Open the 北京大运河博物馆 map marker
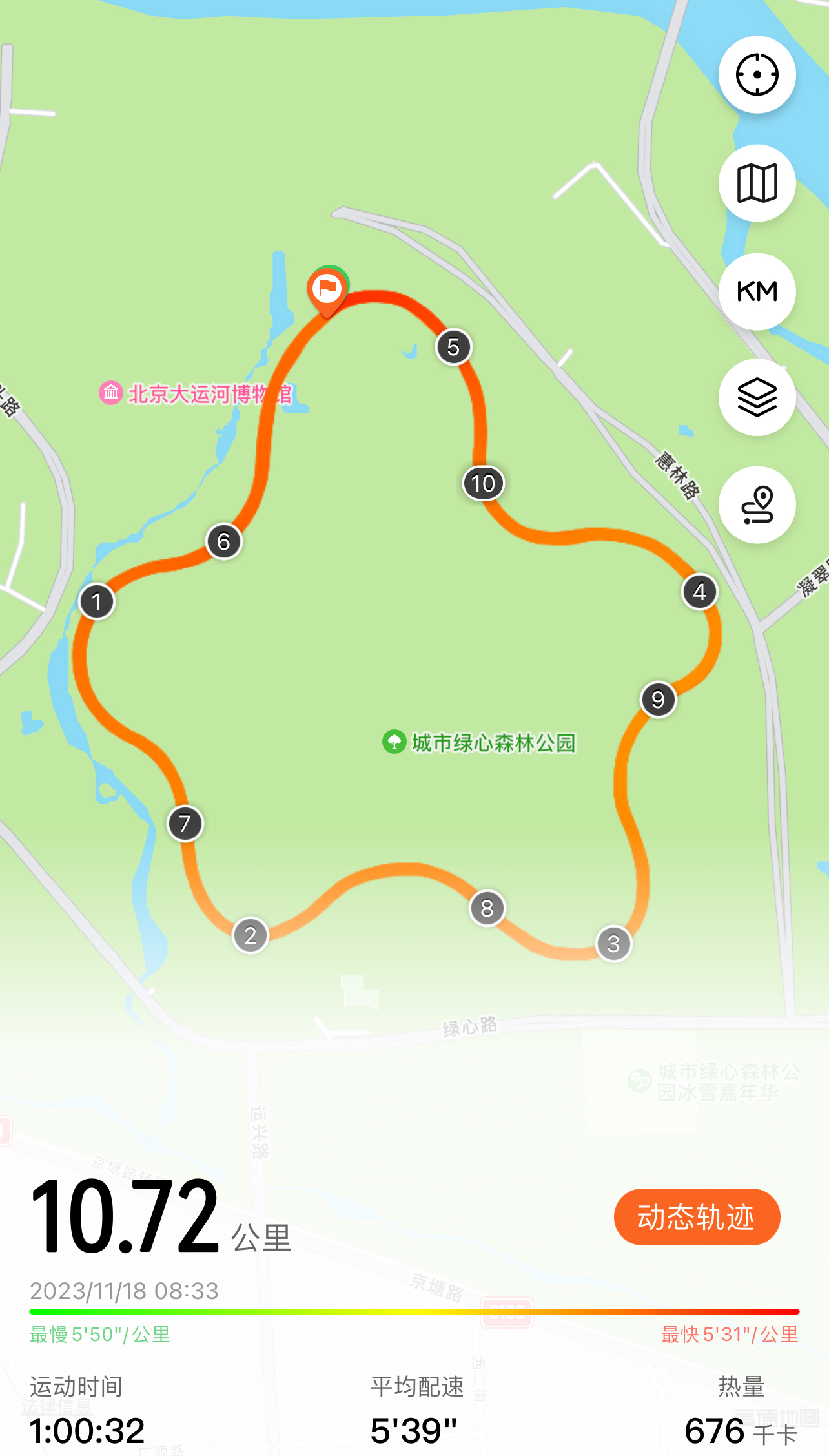Screen dimensions: 829x1456 111,393
